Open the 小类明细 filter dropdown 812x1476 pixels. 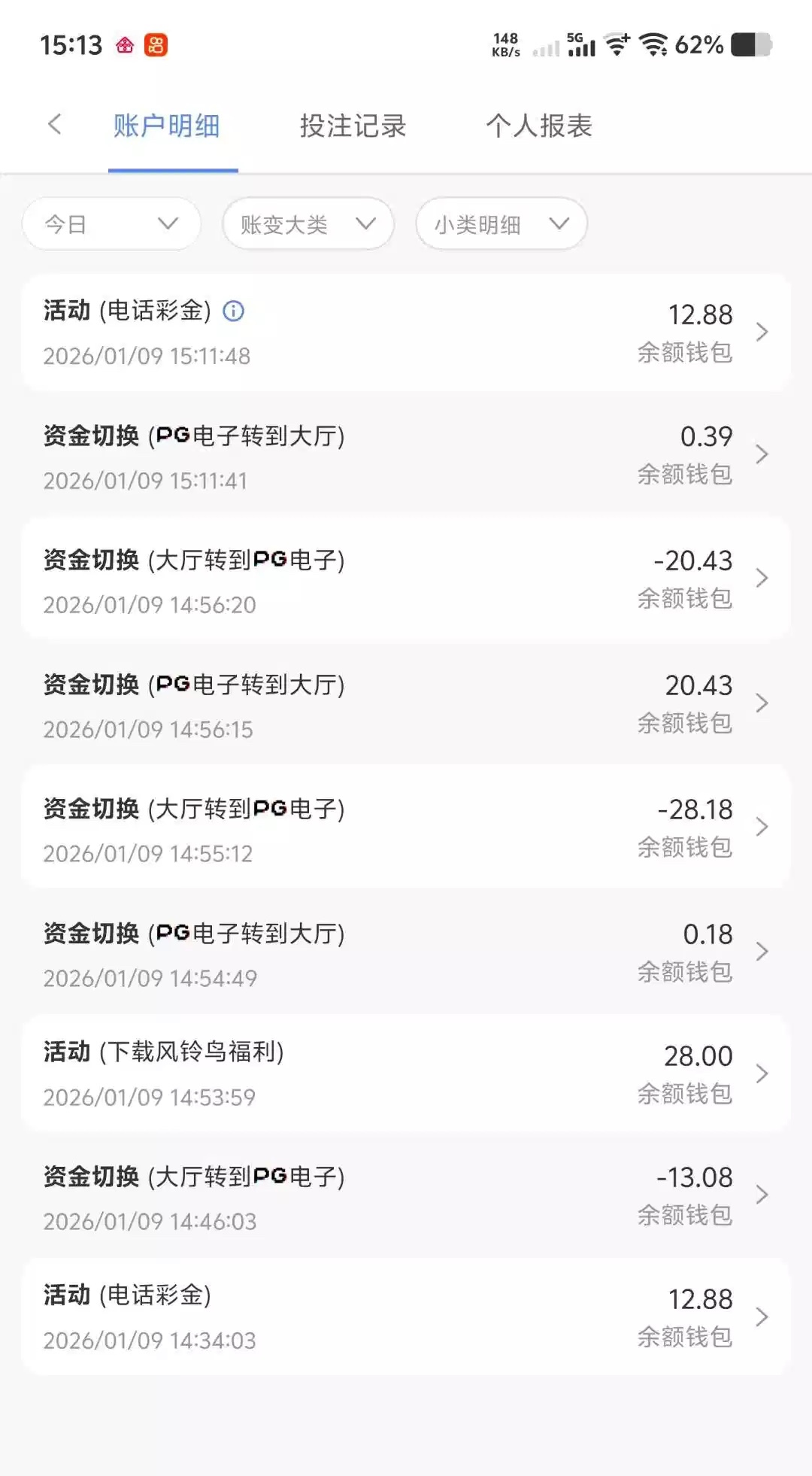[501, 224]
